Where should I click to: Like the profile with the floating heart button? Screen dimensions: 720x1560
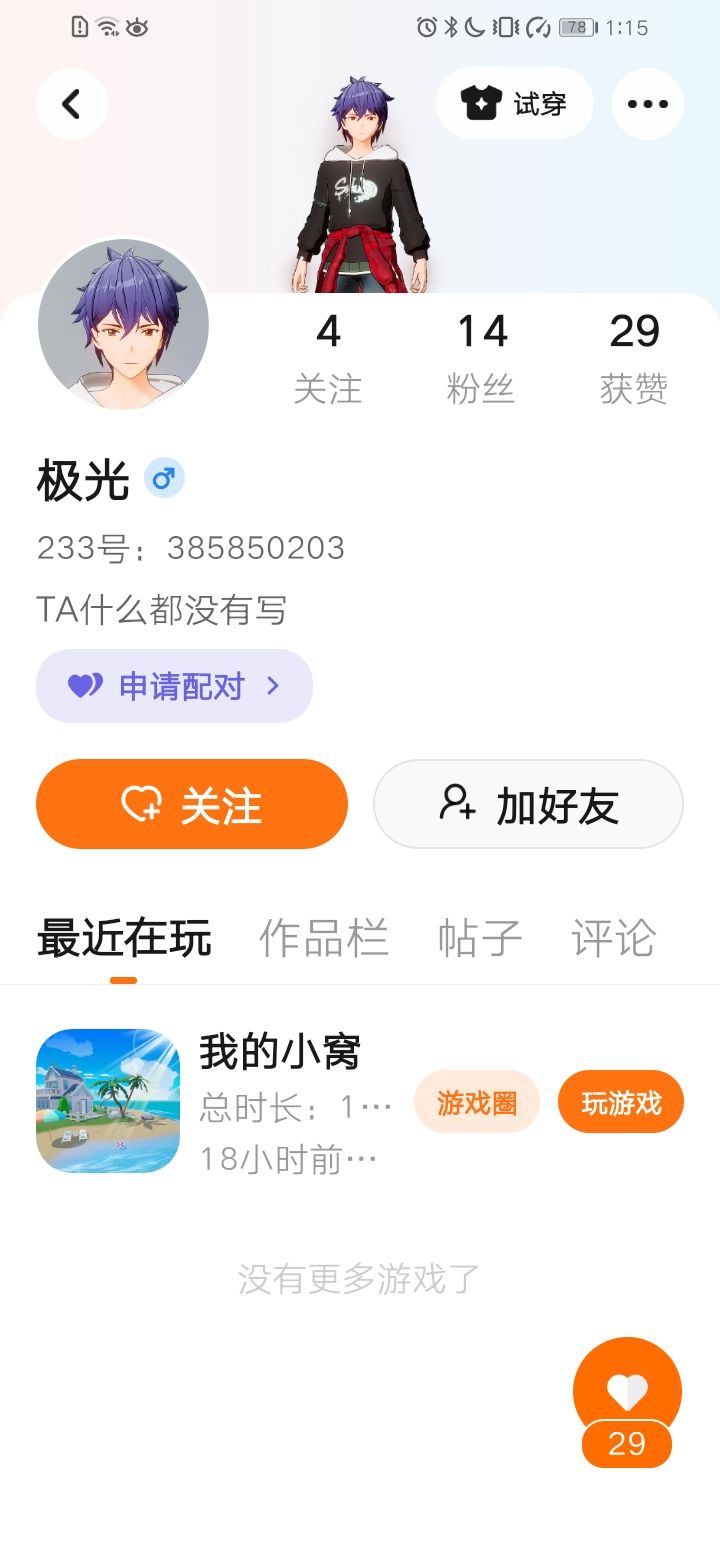point(627,1391)
